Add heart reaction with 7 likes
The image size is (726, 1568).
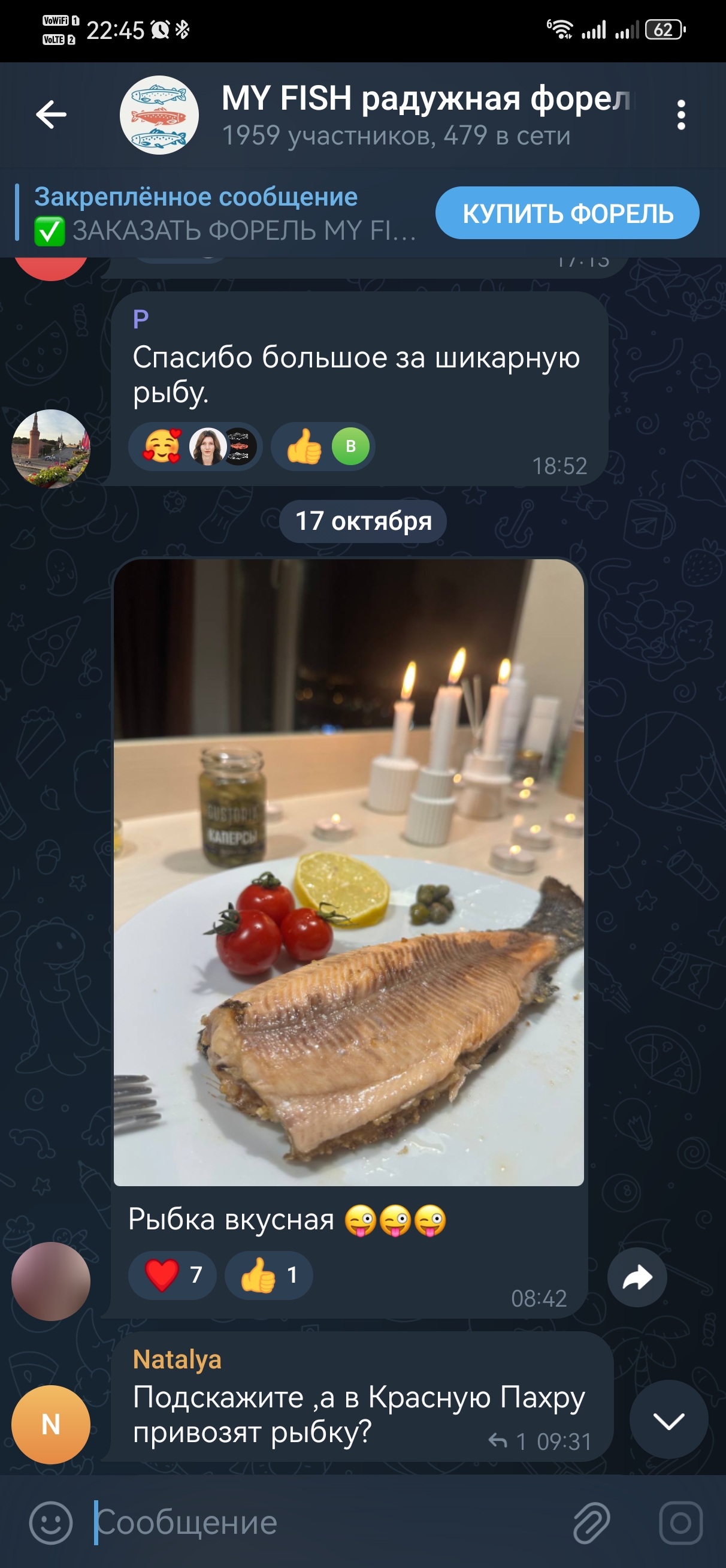pyautogui.click(x=173, y=1274)
